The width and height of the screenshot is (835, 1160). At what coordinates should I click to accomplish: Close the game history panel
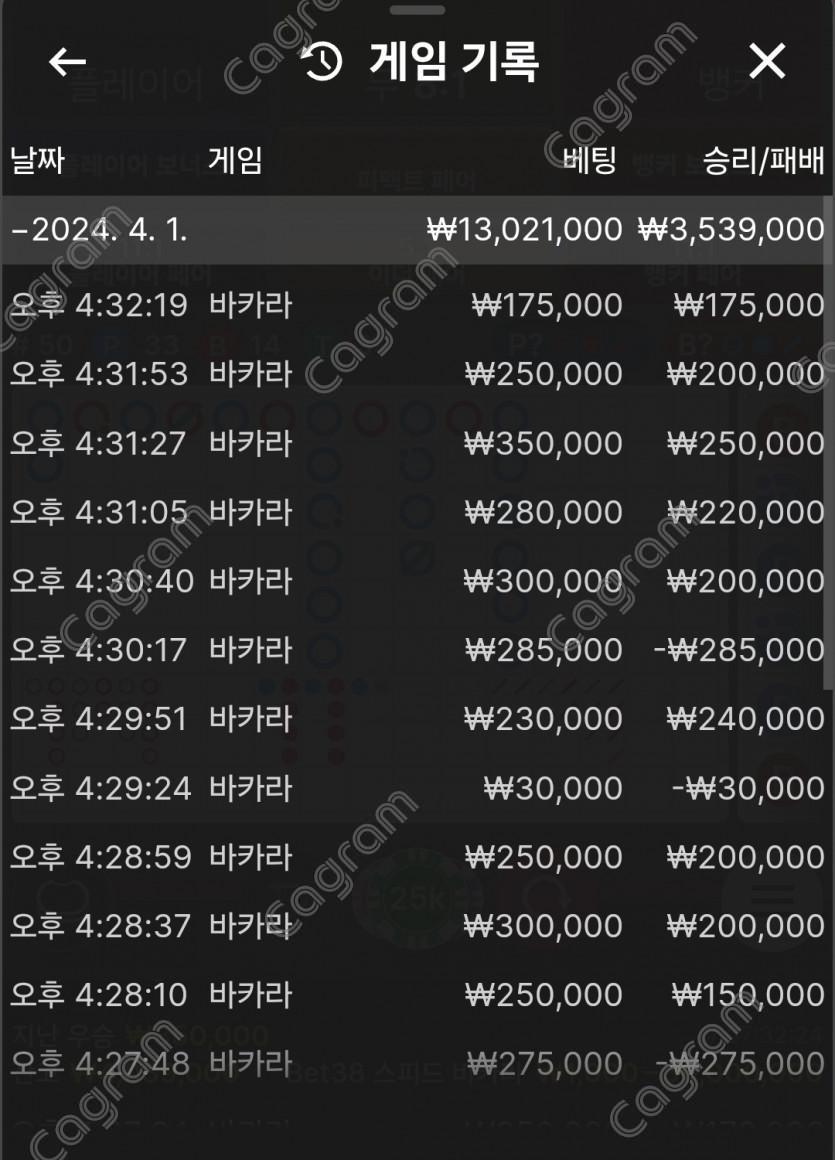tap(767, 62)
